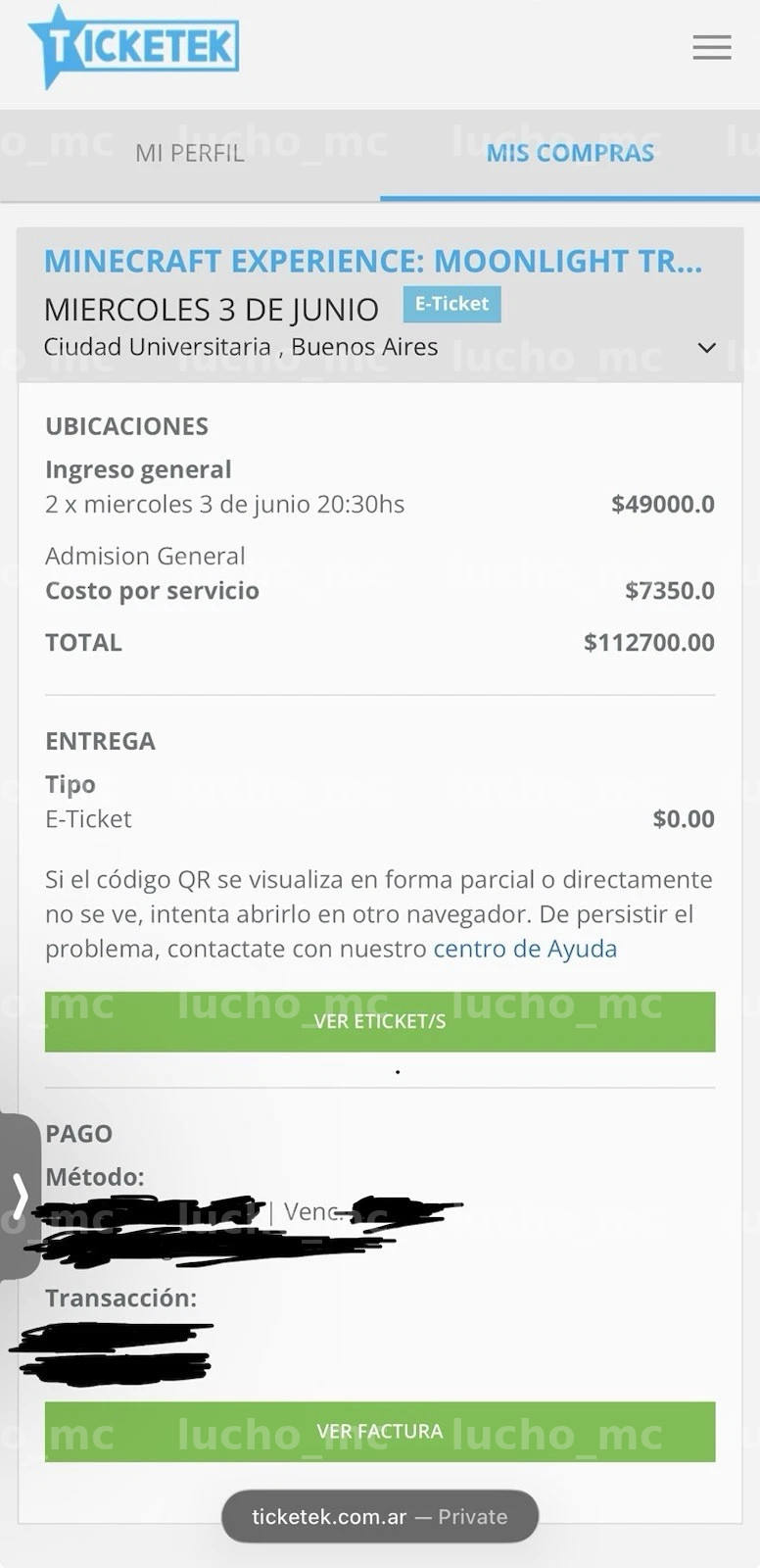Expand the side panel arrow handle
The height and width of the screenshot is (1568, 760).
(x=20, y=1196)
